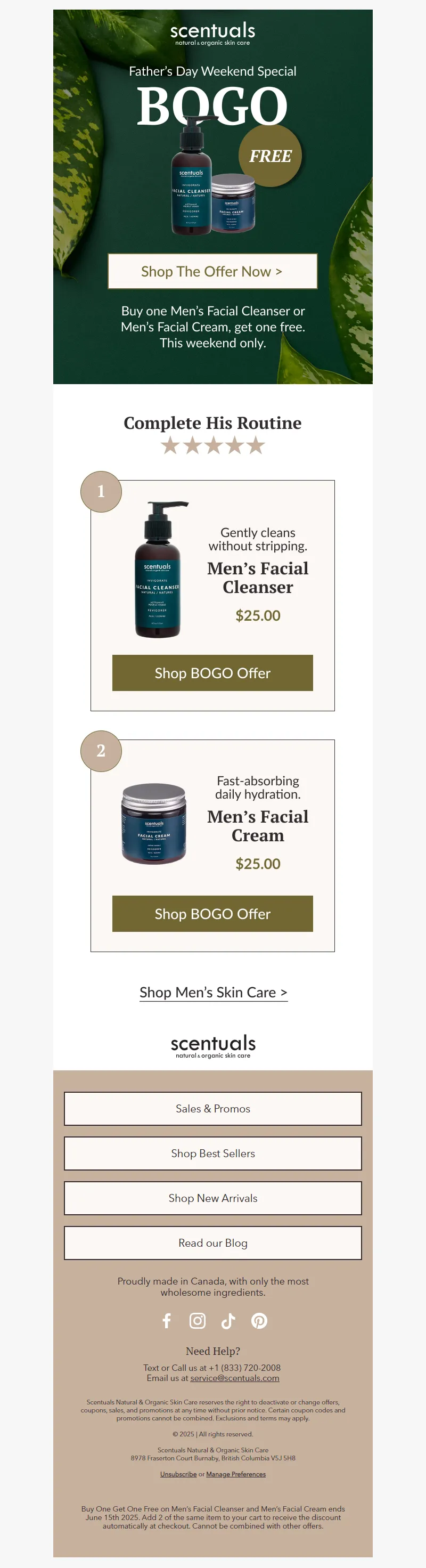This screenshot has height=1568, width=426.
Task: Tap the Unsubscribe link
Action: [178, 1474]
